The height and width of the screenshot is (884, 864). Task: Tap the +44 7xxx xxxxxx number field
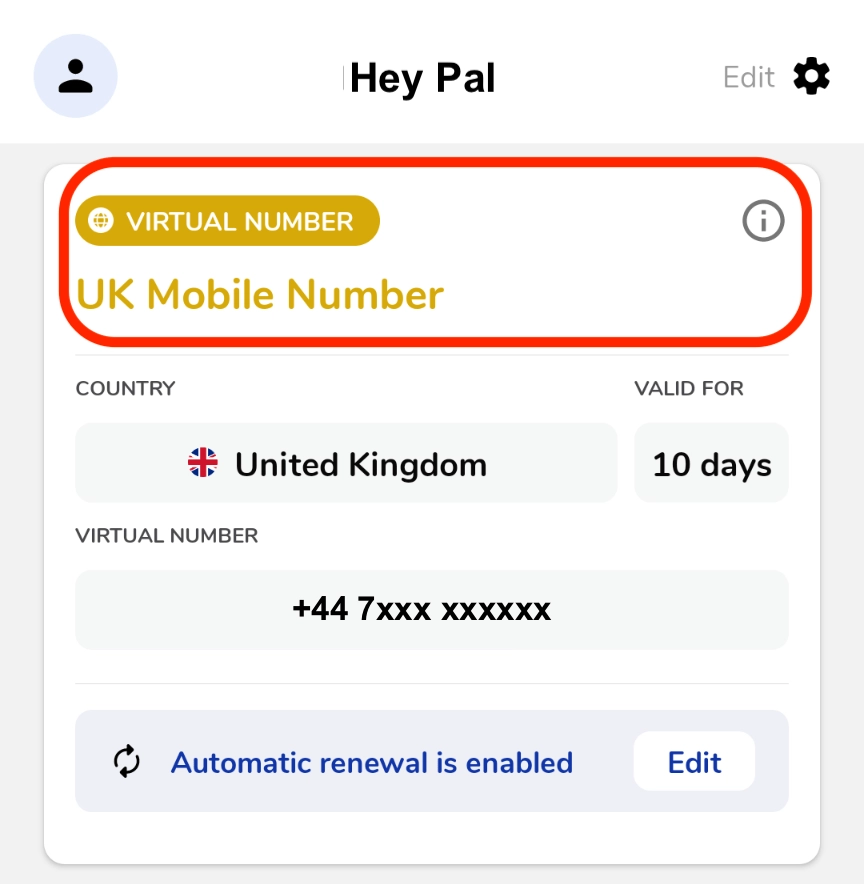click(431, 609)
